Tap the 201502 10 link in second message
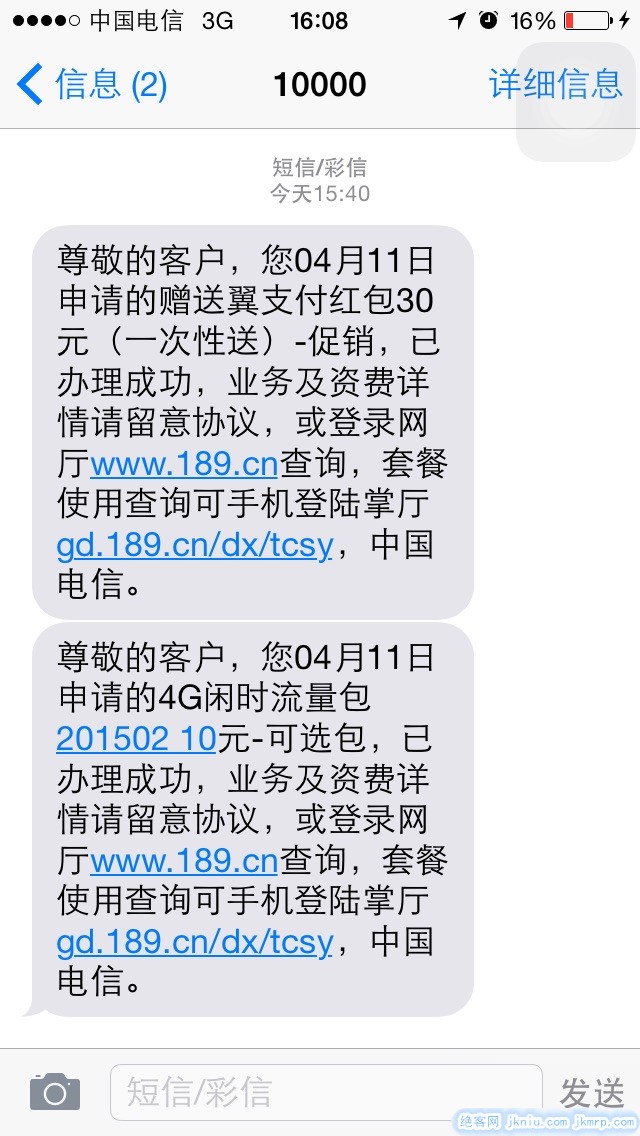The width and height of the screenshot is (640, 1136). coord(137,739)
